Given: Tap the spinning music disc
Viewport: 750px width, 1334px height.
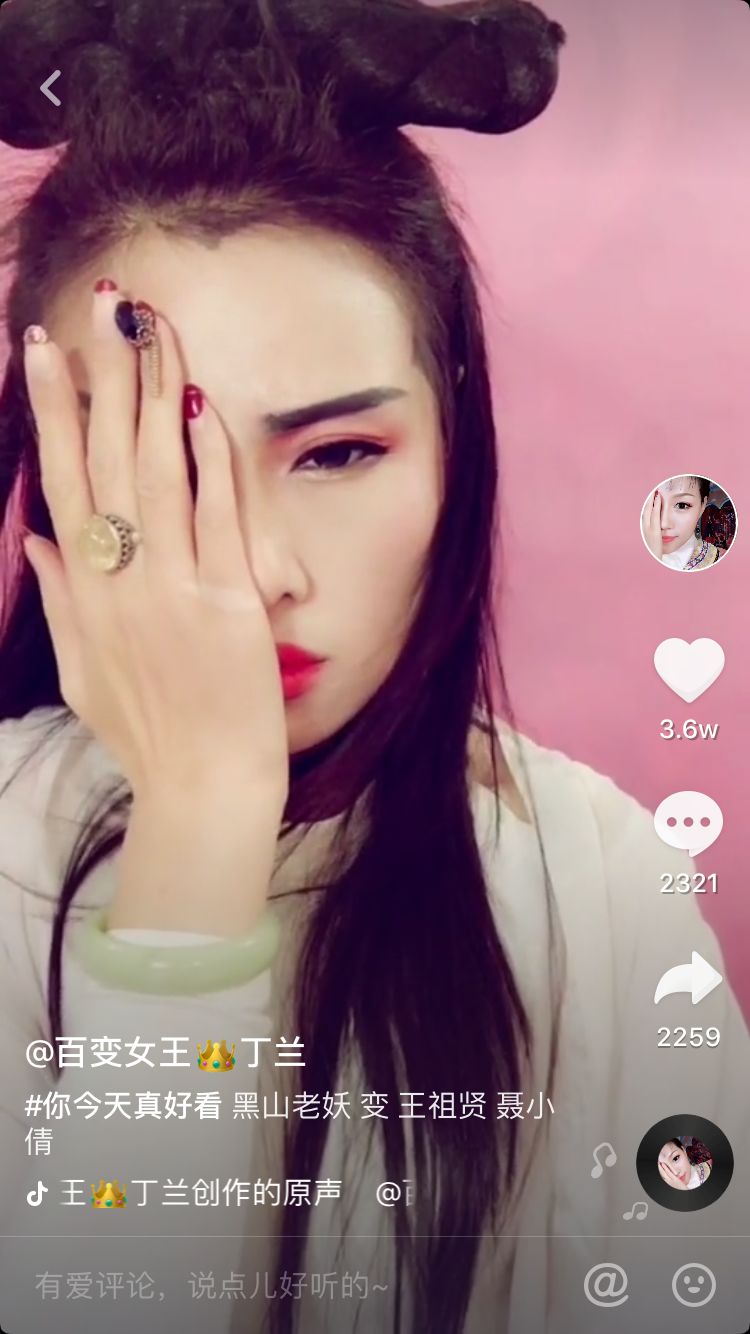Looking at the screenshot, I should click(684, 1163).
